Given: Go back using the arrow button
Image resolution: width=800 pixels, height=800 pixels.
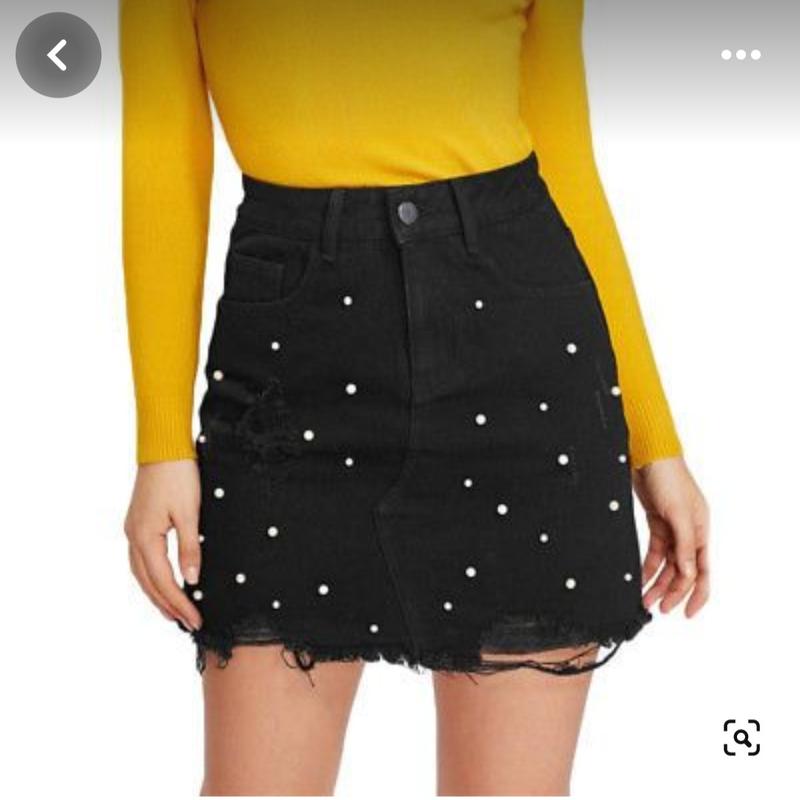Looking at the screenshot, I should pyautogui.click(x=58, y=55).
